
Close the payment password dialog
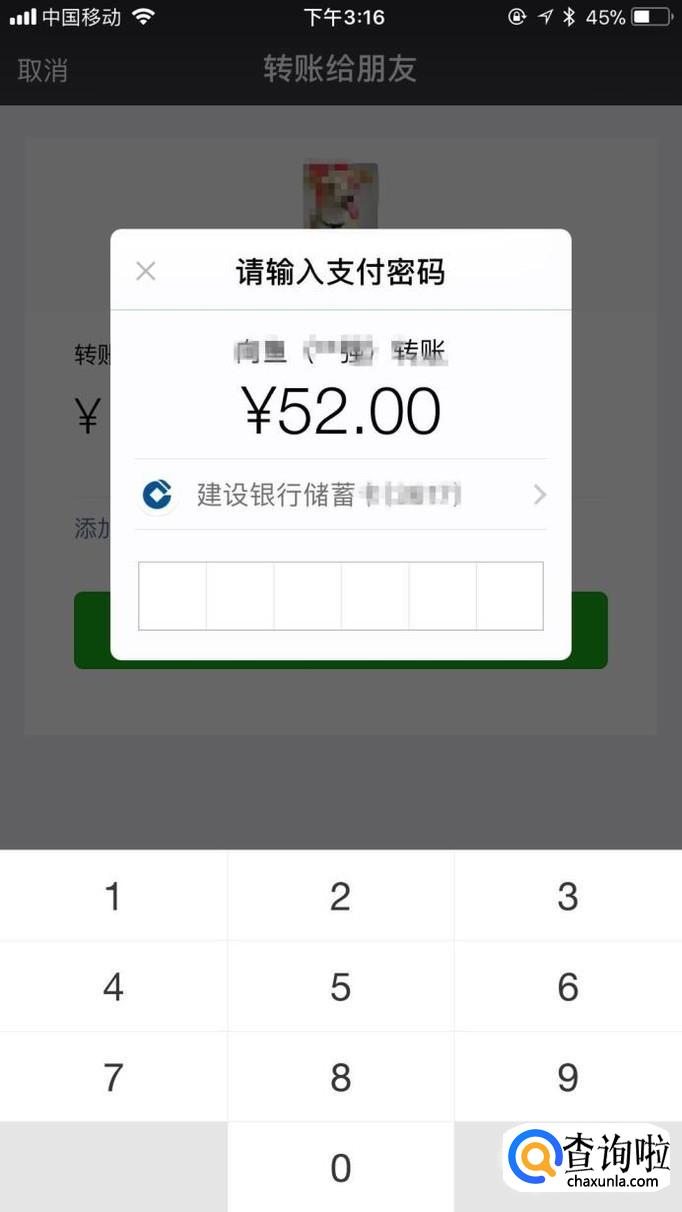click(x=146, y=271)
